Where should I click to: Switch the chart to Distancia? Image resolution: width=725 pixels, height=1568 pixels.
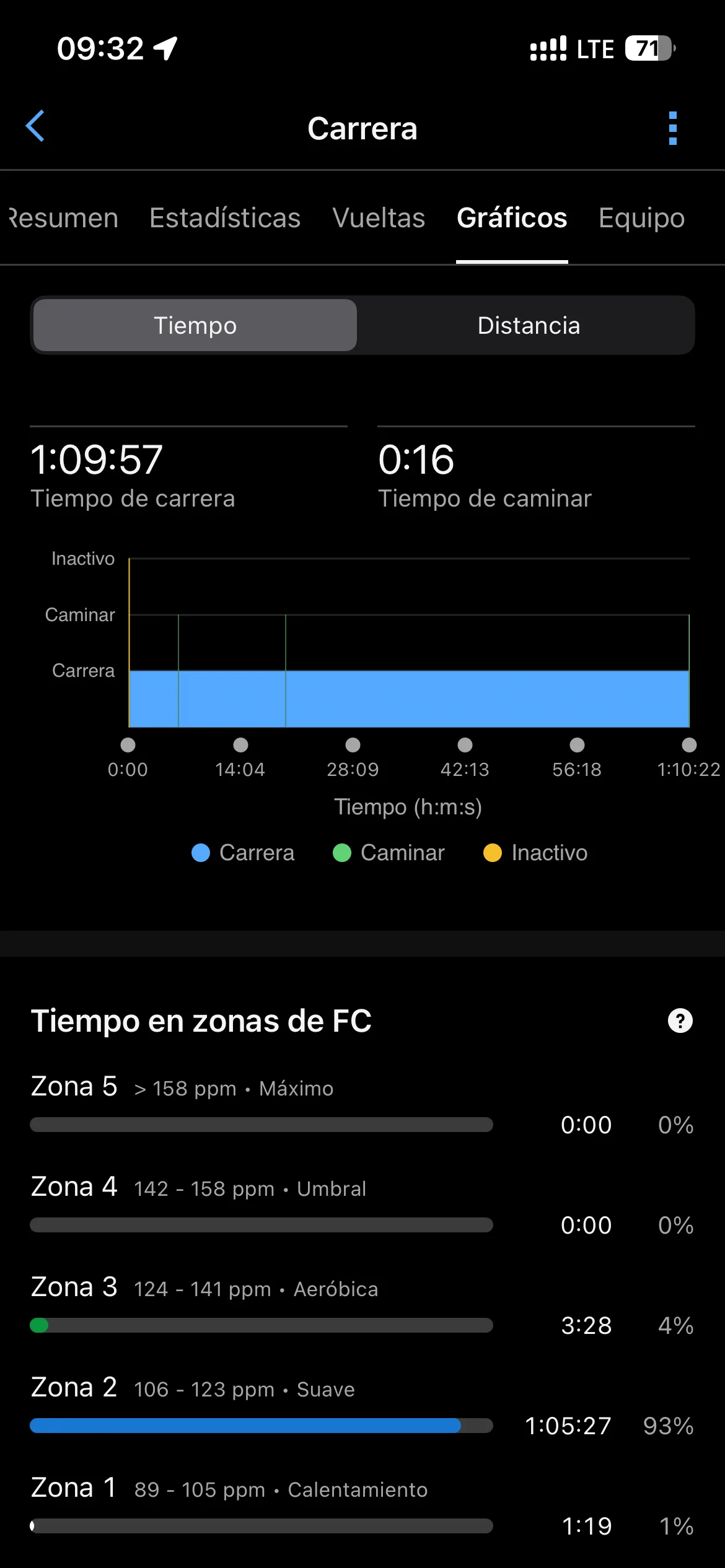[529, 325]
